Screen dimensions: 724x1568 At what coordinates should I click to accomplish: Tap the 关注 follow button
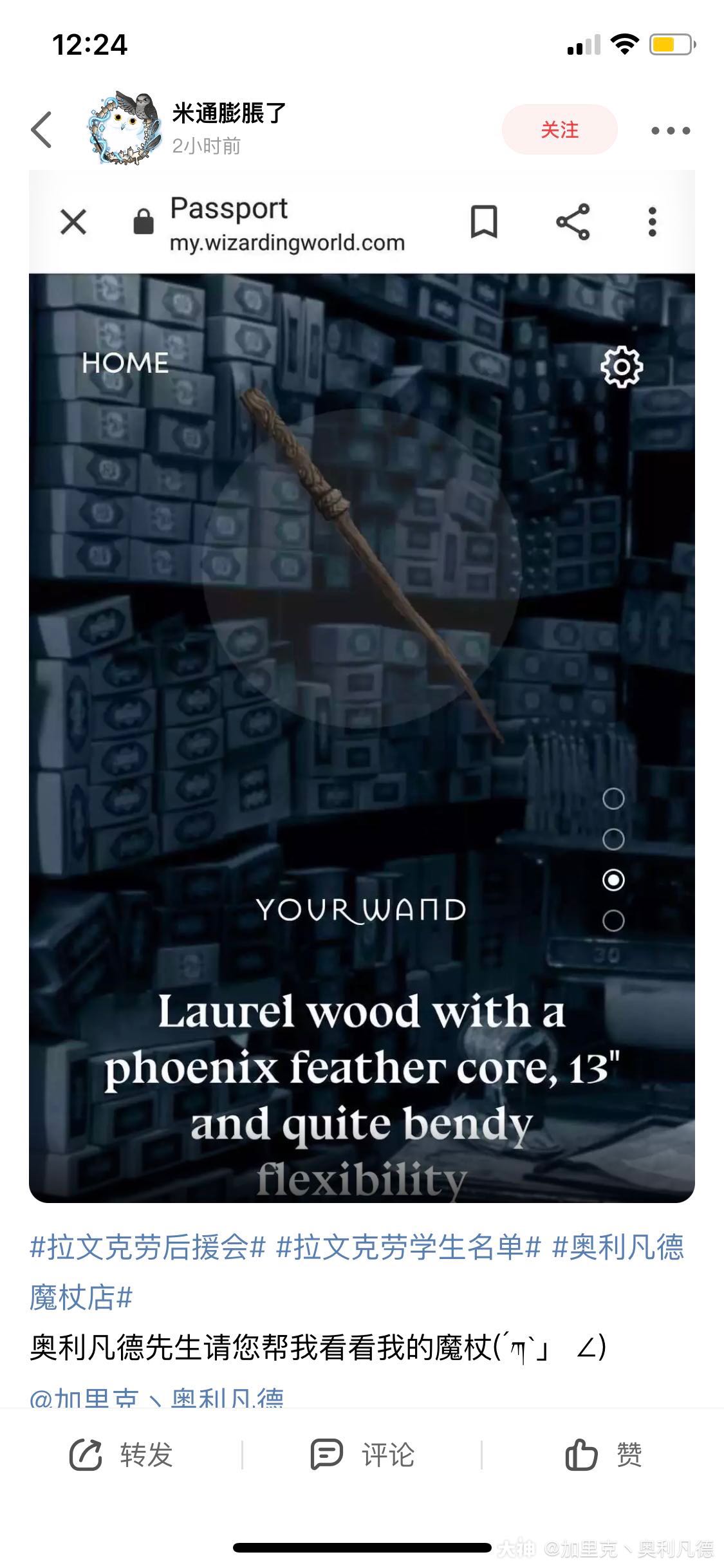[x=559, y=129]
